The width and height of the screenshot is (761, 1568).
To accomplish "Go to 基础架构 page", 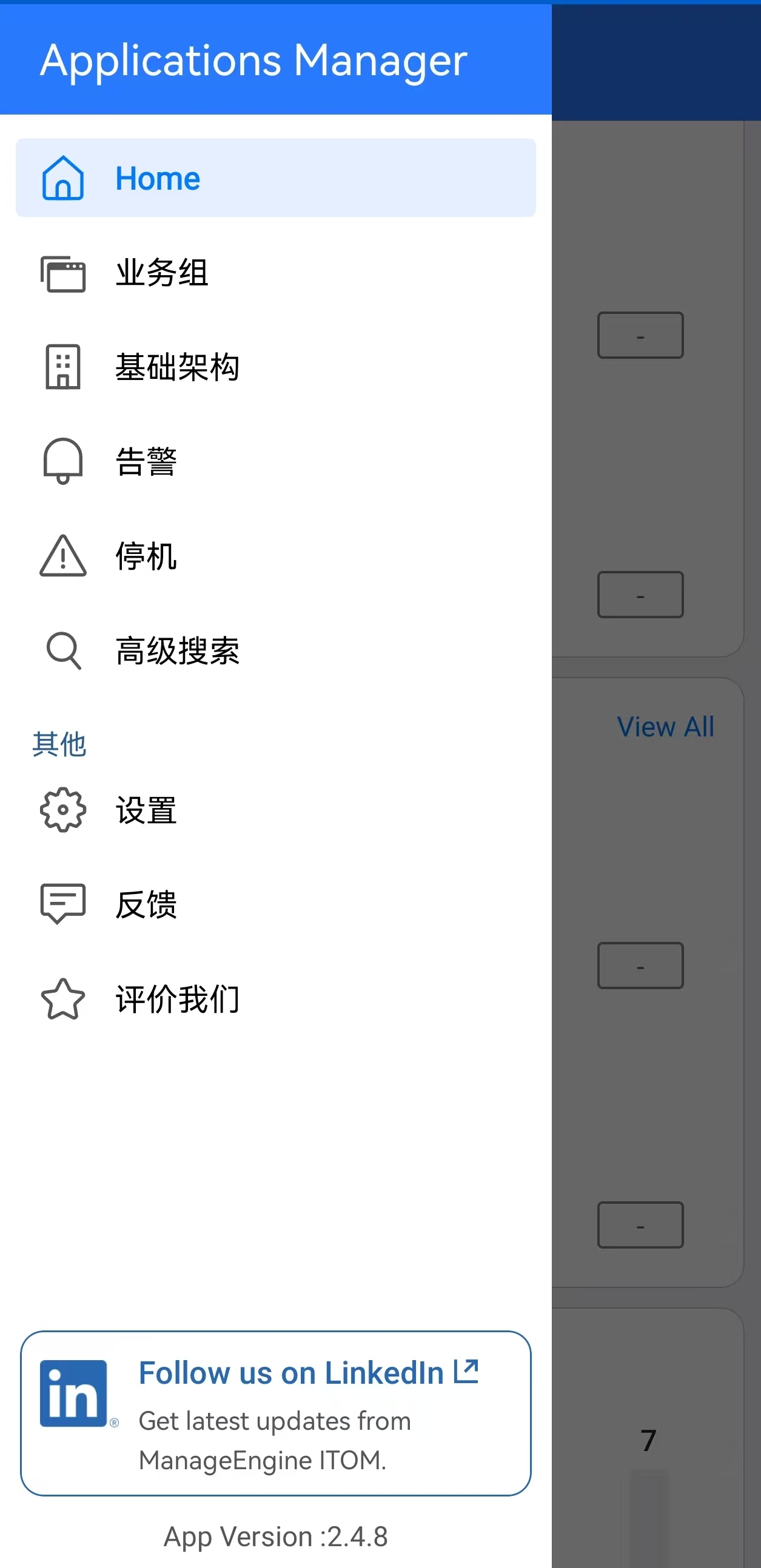I will (176, 367).
